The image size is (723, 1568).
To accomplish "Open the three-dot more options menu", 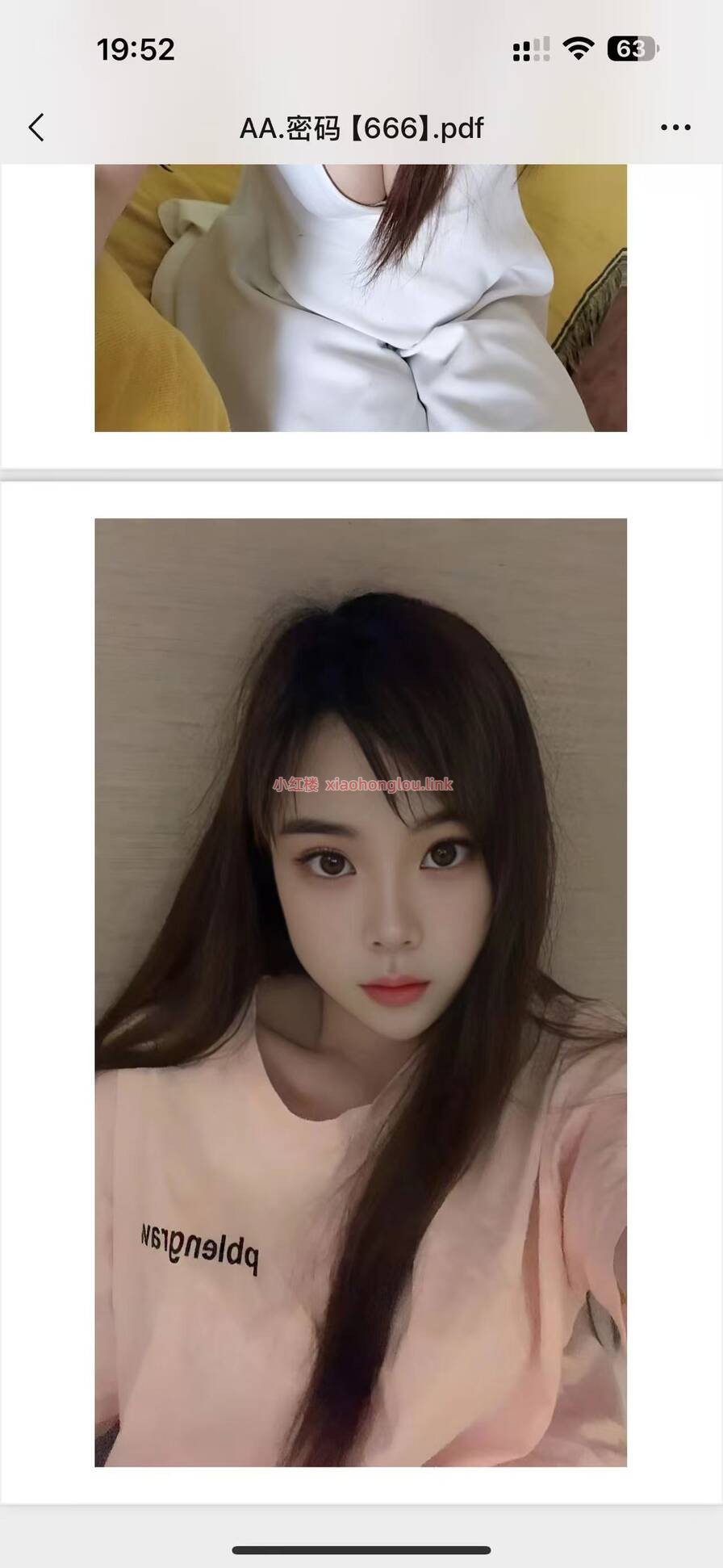I will [x=675, y=128].
